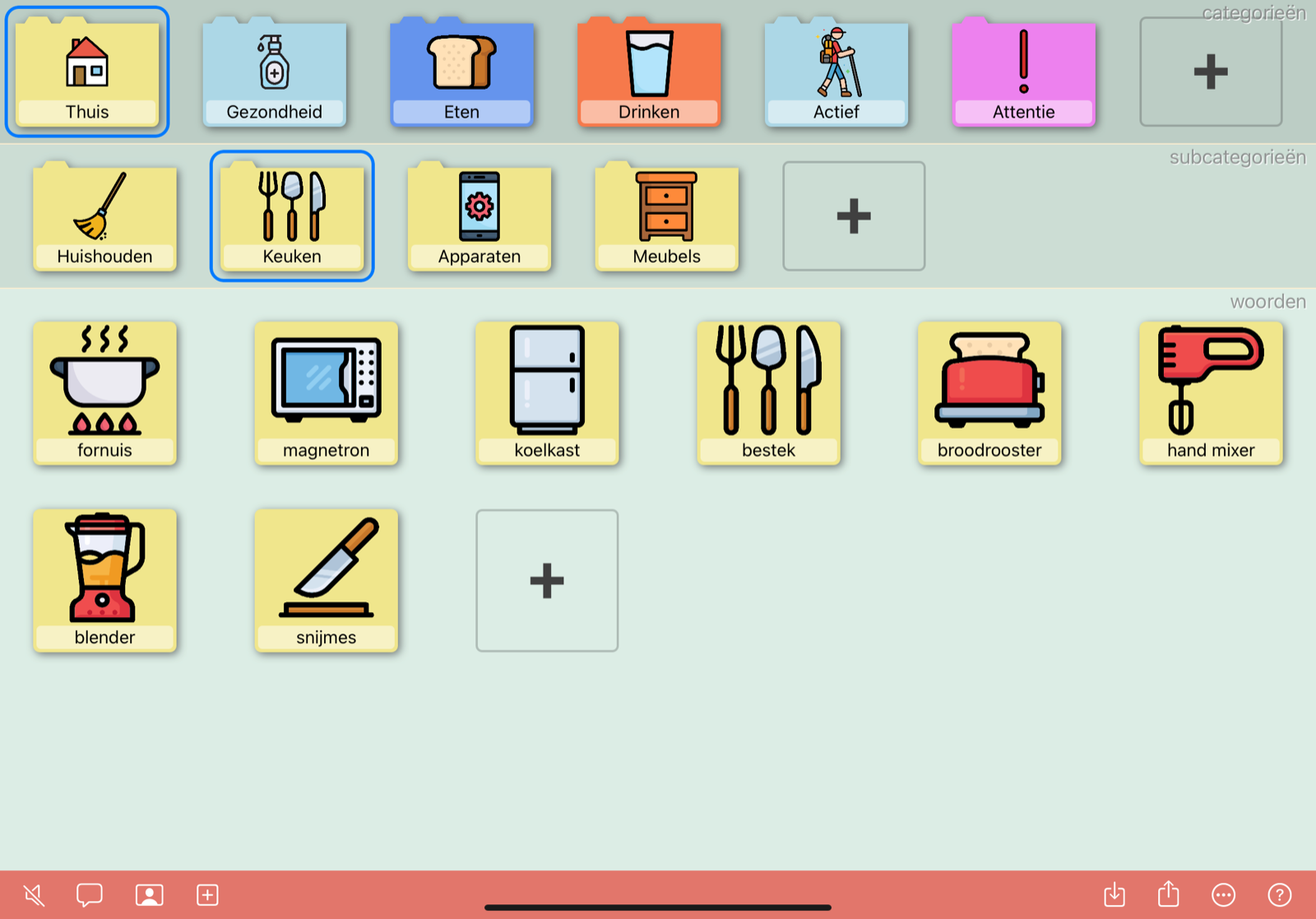Toggle the muted speaker icon
The height and width of the screenshot is (919, 1316).
(x=35, y=894)
